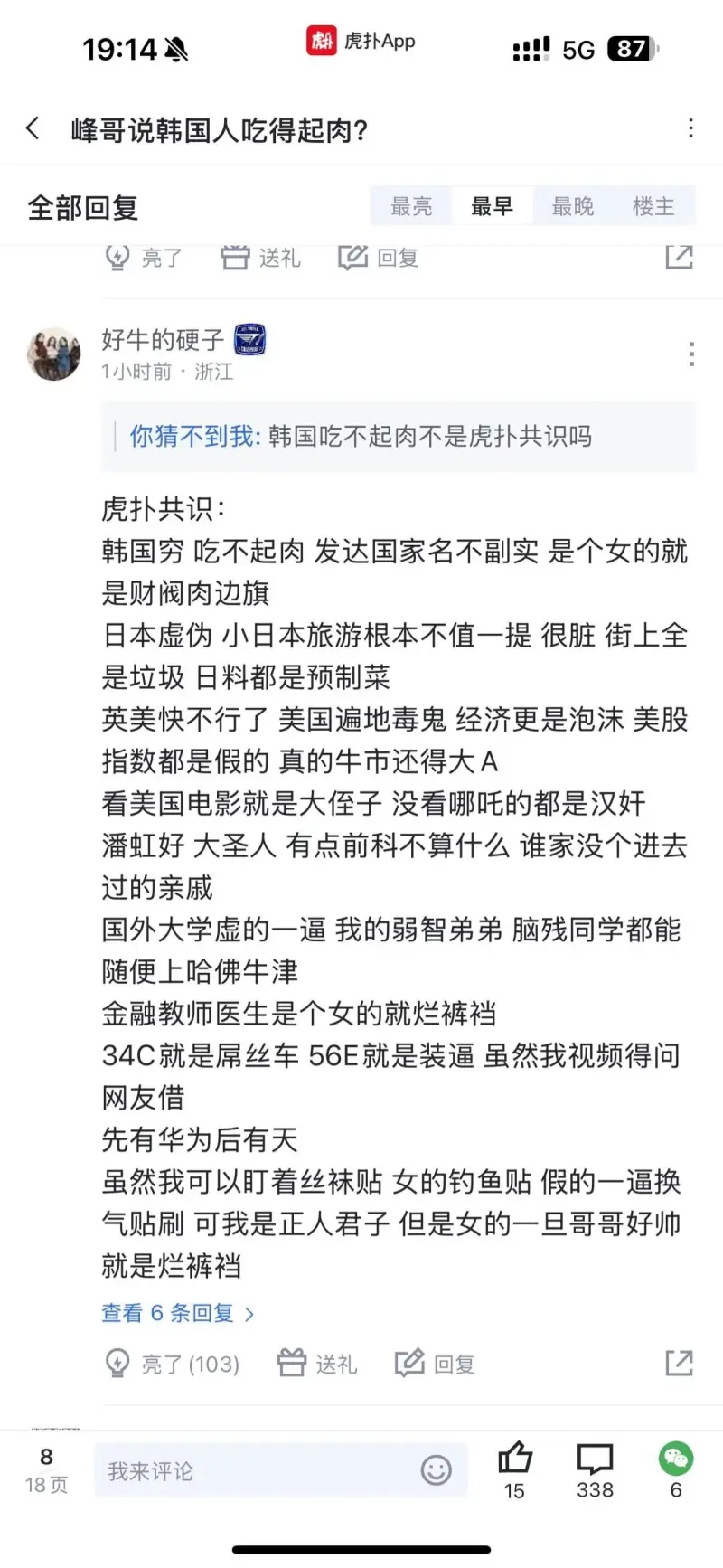
Task: Switch to the 最亮 sort tab
Action: point(411,207)
